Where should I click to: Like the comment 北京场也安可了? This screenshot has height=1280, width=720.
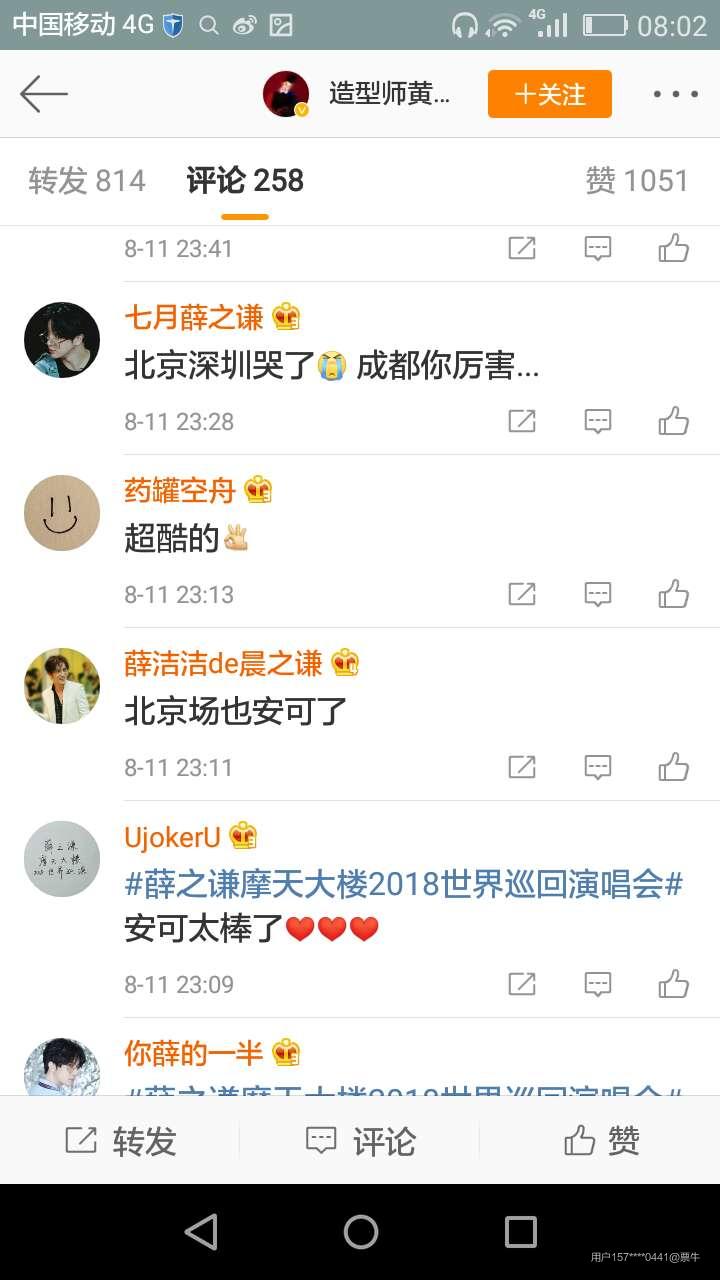click(674, 767)
